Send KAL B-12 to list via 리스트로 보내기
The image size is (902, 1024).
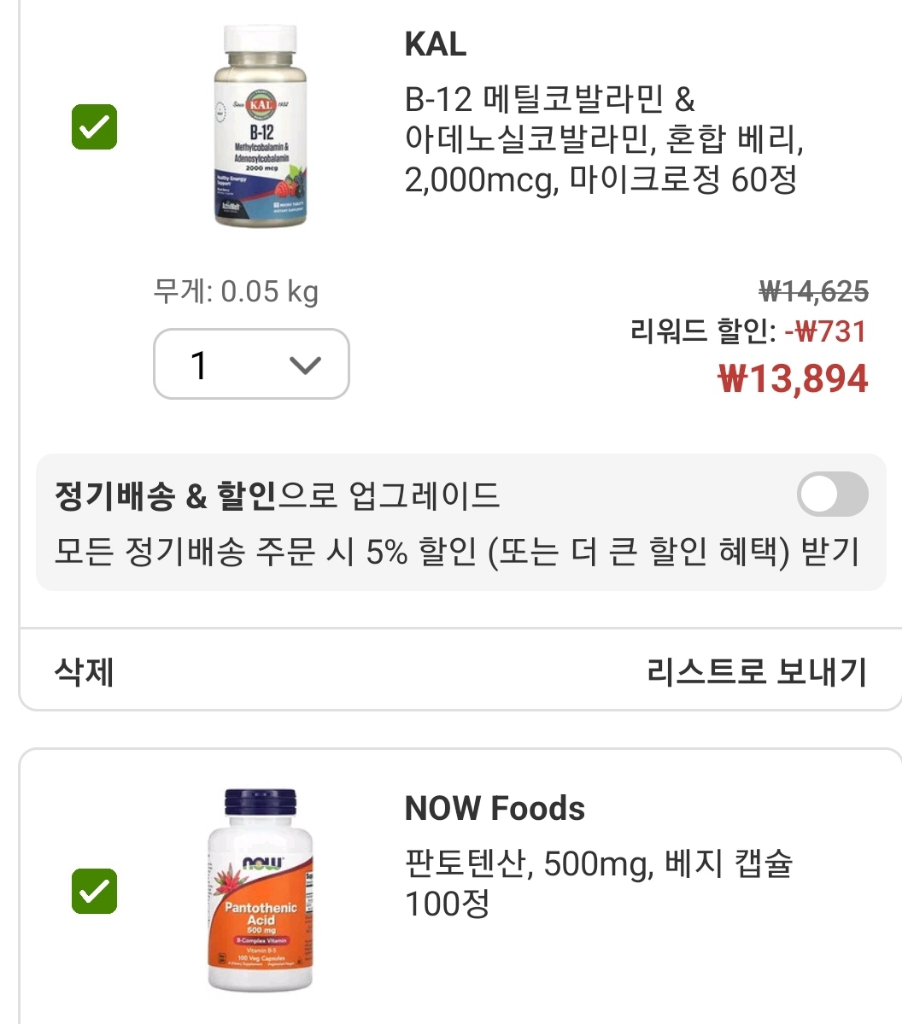756,672
